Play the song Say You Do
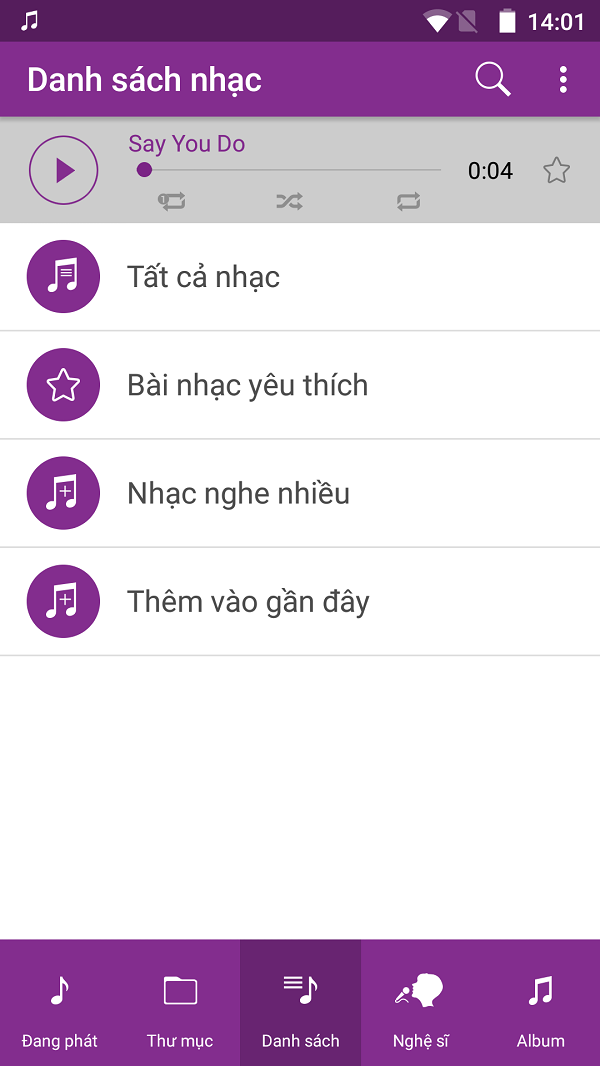 [64, 171]
